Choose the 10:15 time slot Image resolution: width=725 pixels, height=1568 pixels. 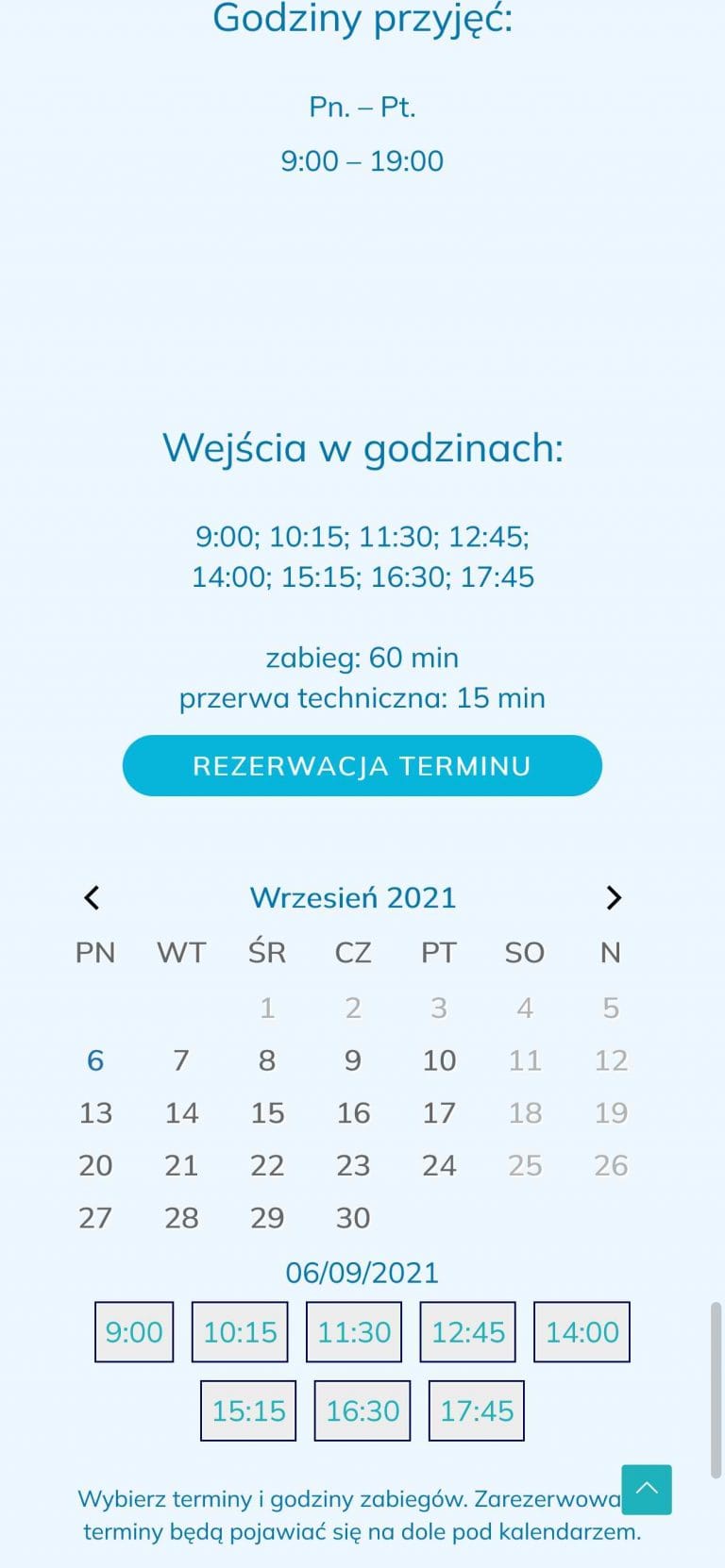[x=240, y=1332]
